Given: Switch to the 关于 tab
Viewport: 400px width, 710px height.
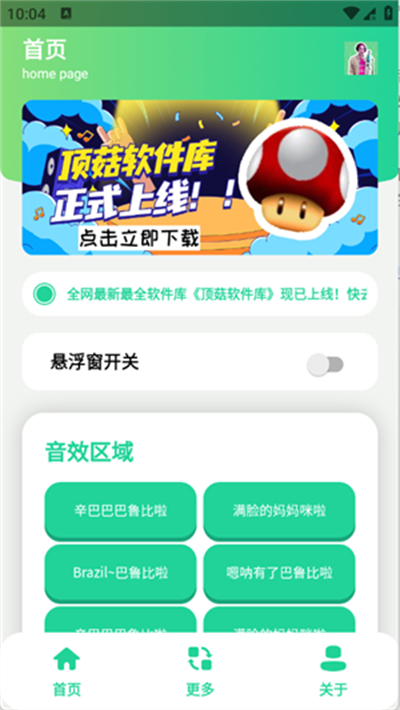Looking at the screenshot, I should 333,671.
